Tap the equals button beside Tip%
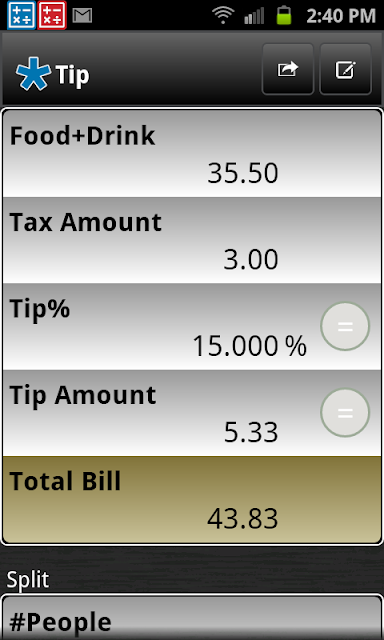 345,326
